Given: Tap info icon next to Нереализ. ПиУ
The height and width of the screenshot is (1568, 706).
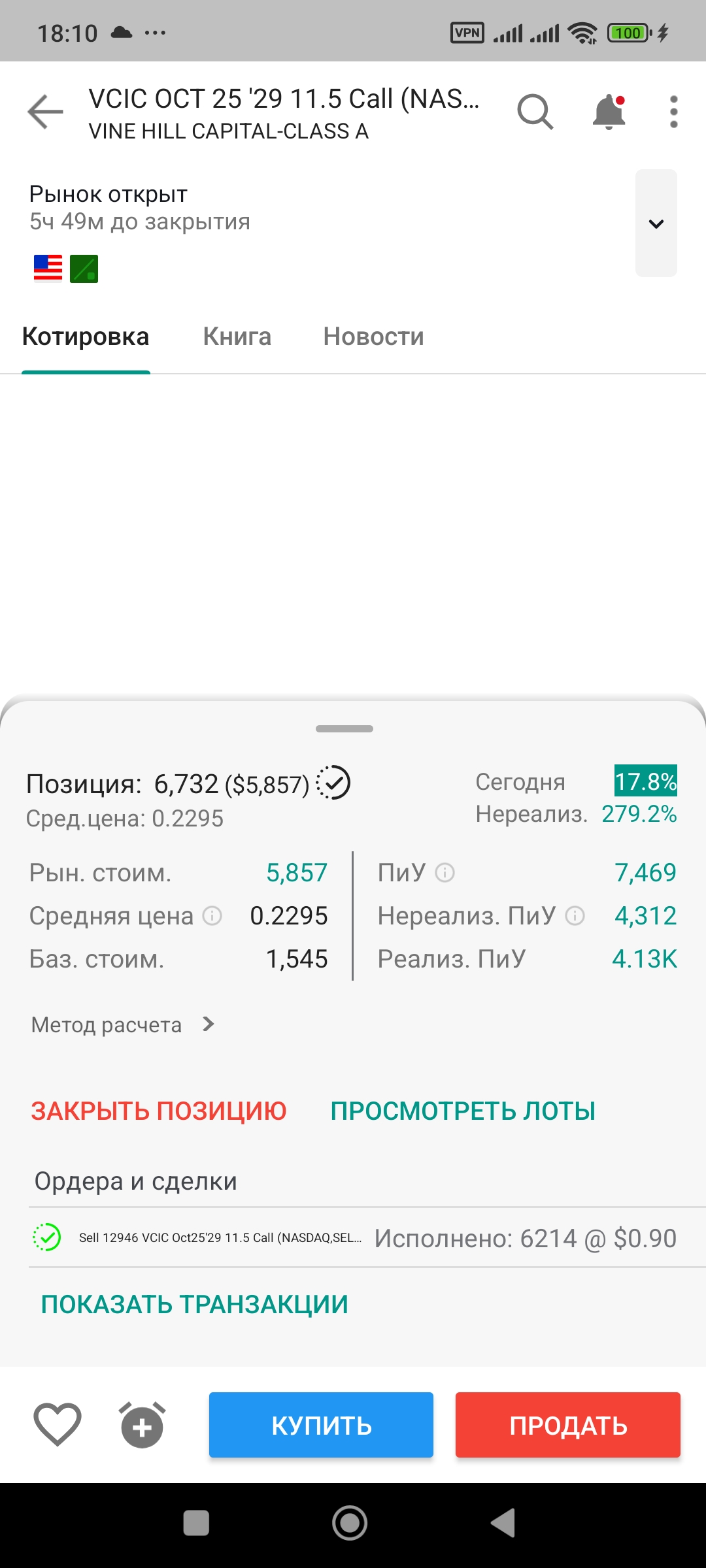Looking at the screenshot, I should click(575, 915).
